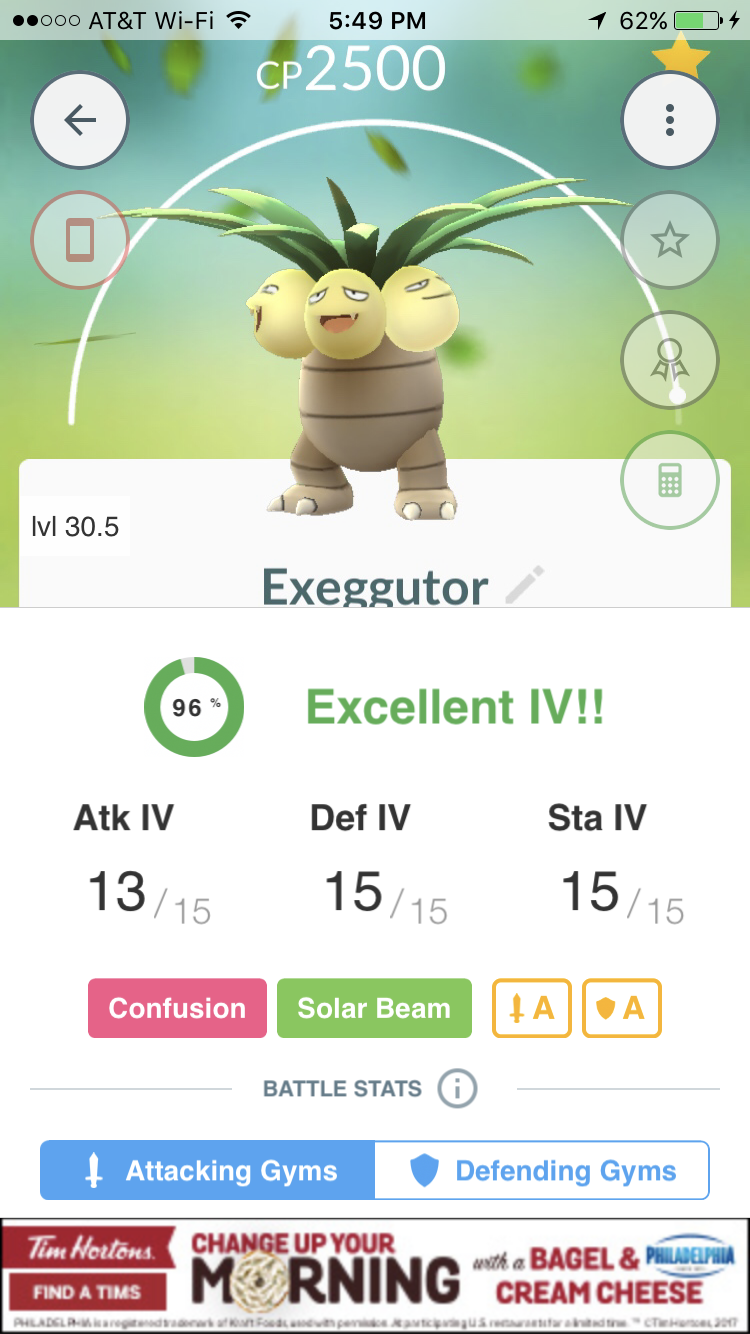This screenshot has width=750, height=1334.
Task: Edit Exeggutor's name with pencil icon
Action: pos(525,585)
